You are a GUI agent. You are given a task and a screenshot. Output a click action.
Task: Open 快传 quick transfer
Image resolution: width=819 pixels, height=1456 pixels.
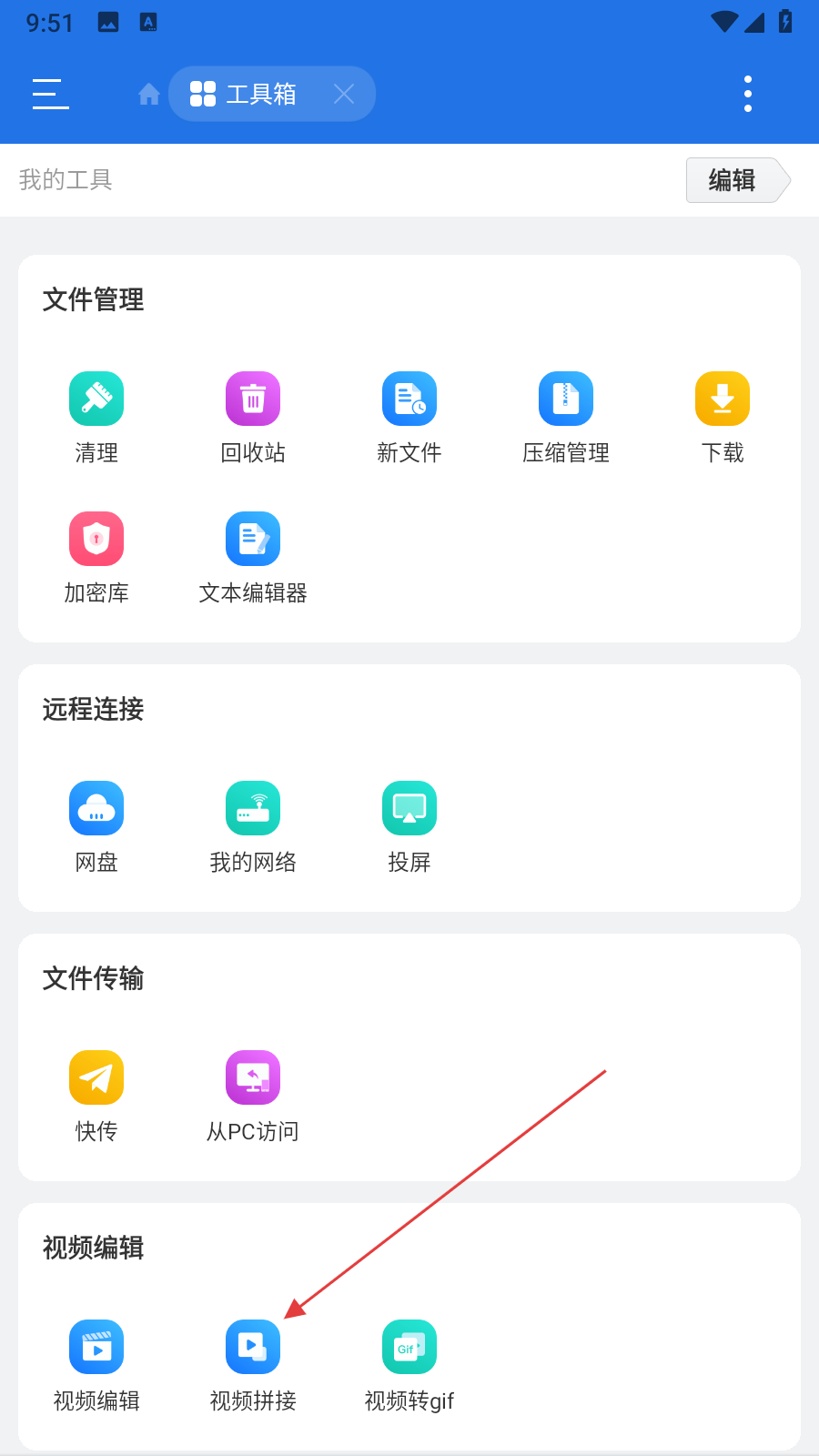coord(96,1078)
